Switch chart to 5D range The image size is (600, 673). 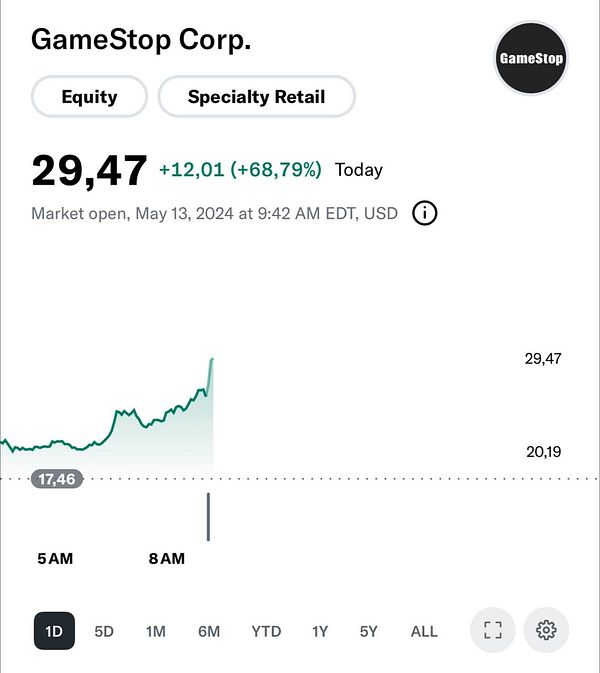104,631
